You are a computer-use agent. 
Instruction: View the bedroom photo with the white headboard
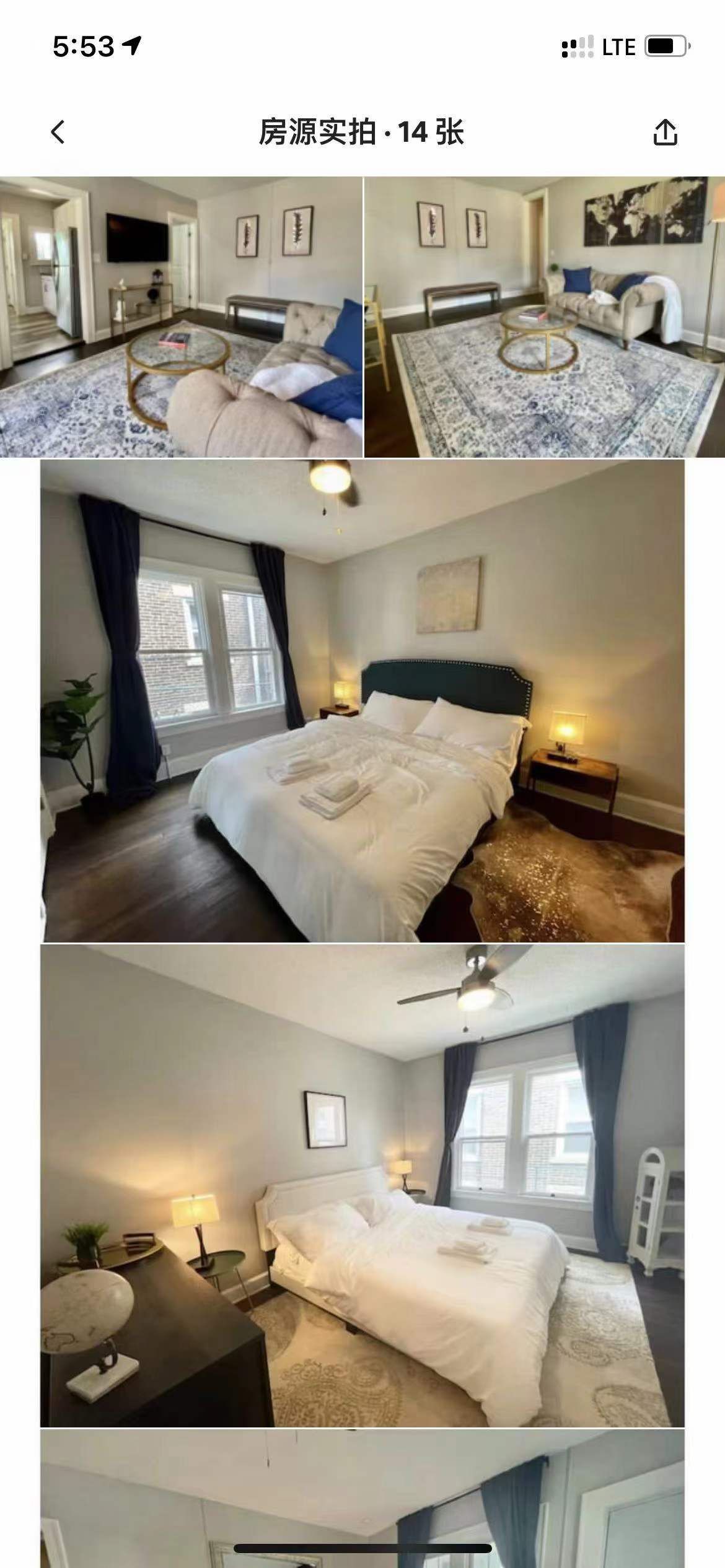[x=362, y=1185]
